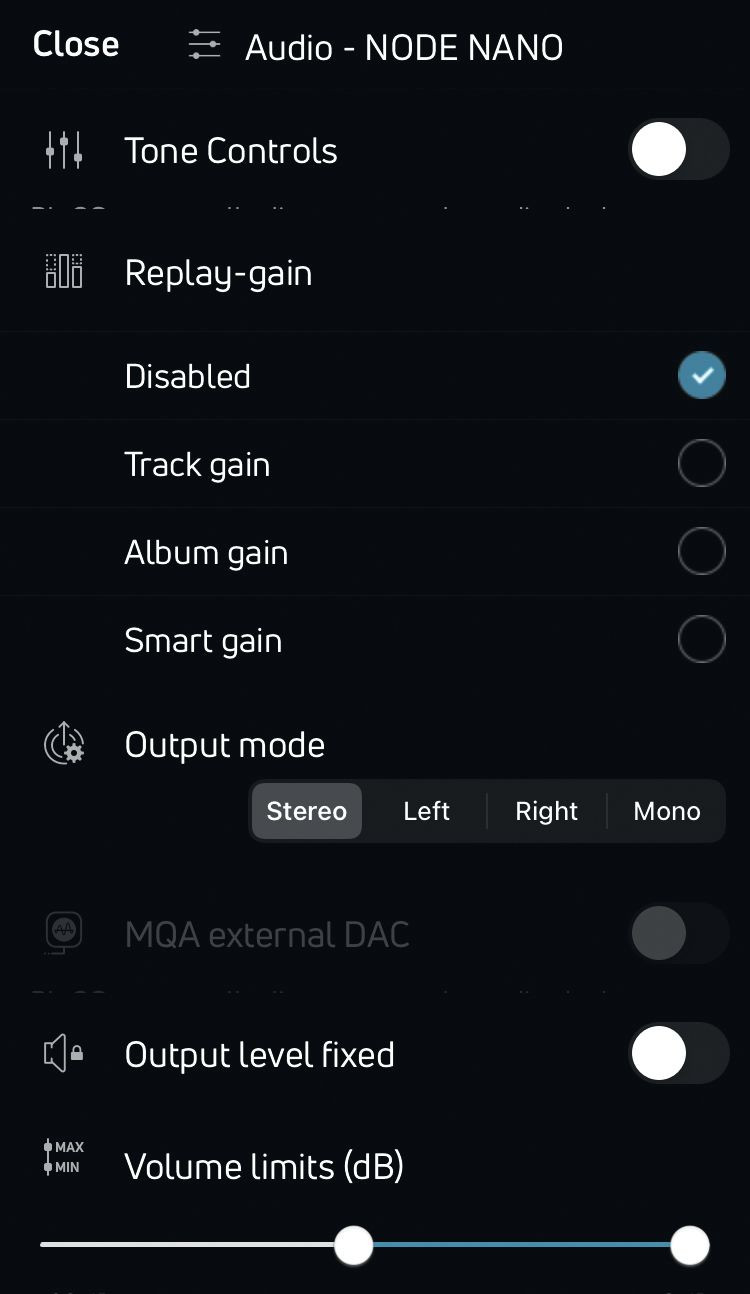Tap the maximum volume limit handle
The height and width of the screenshot is (1294, 750).
pos(689,1246)
